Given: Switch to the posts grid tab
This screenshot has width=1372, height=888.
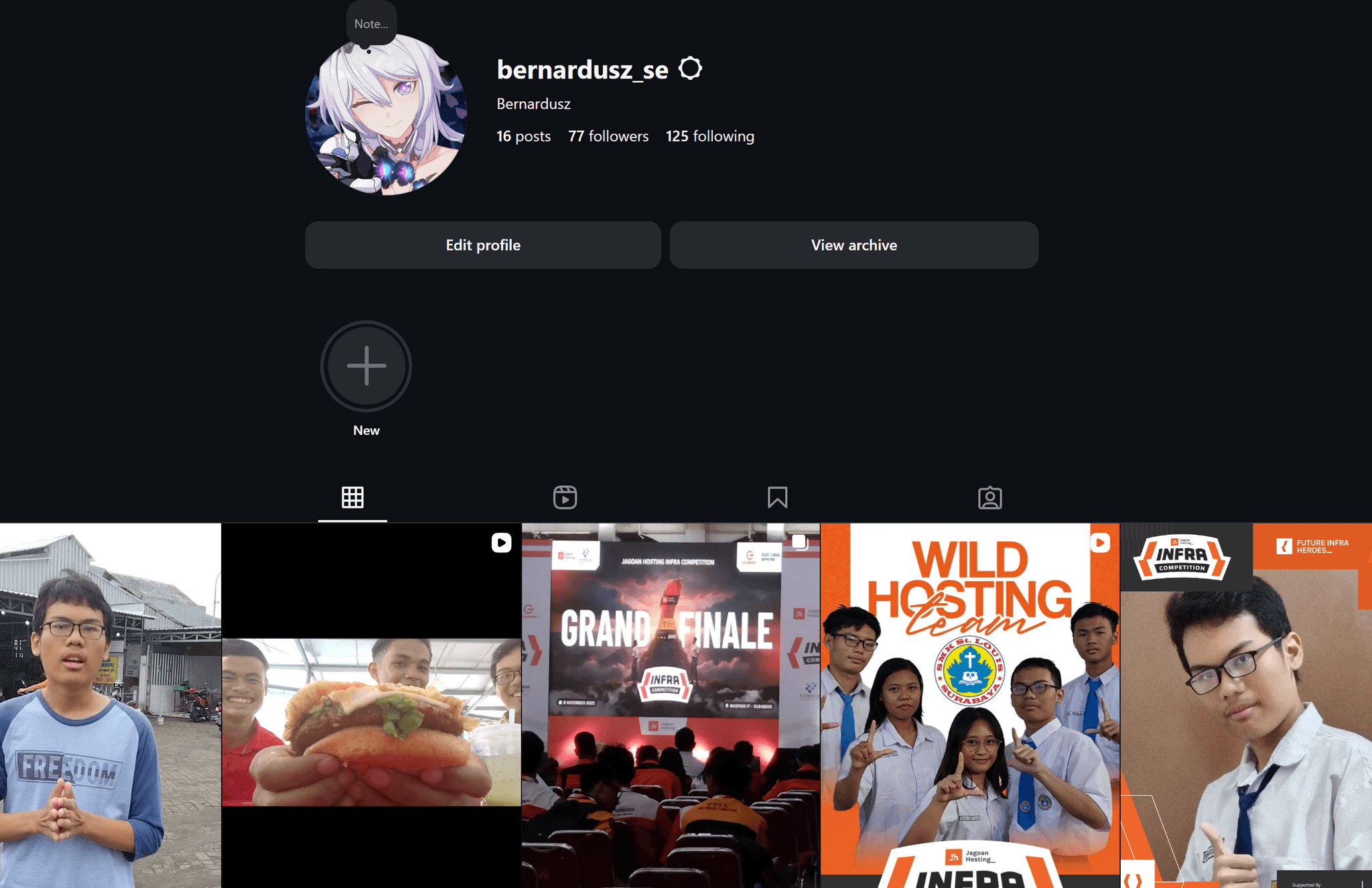Looking at the screenshot, I should pyautogui.click(x=352, y=497).
